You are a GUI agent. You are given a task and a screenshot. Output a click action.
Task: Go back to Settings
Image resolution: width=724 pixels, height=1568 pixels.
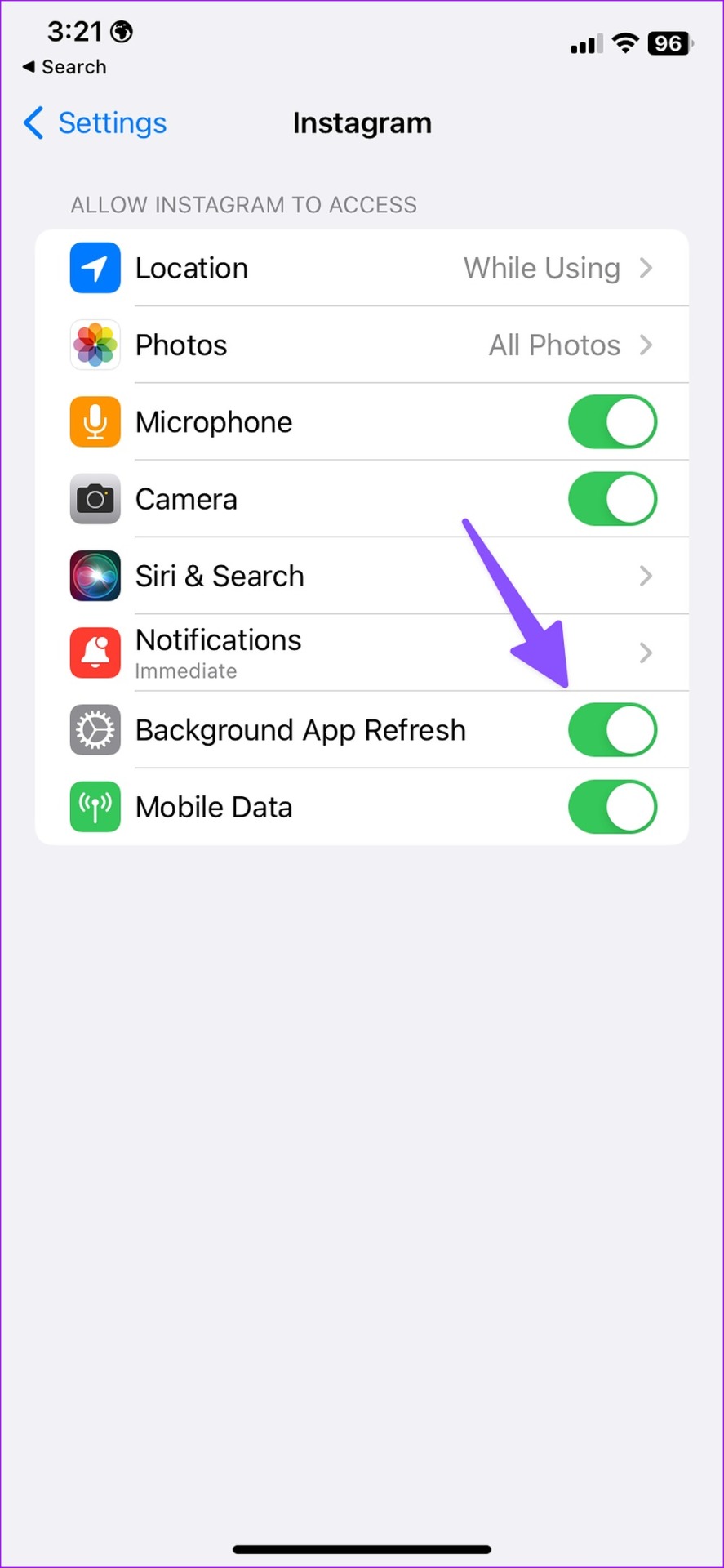tap(95, 123)
